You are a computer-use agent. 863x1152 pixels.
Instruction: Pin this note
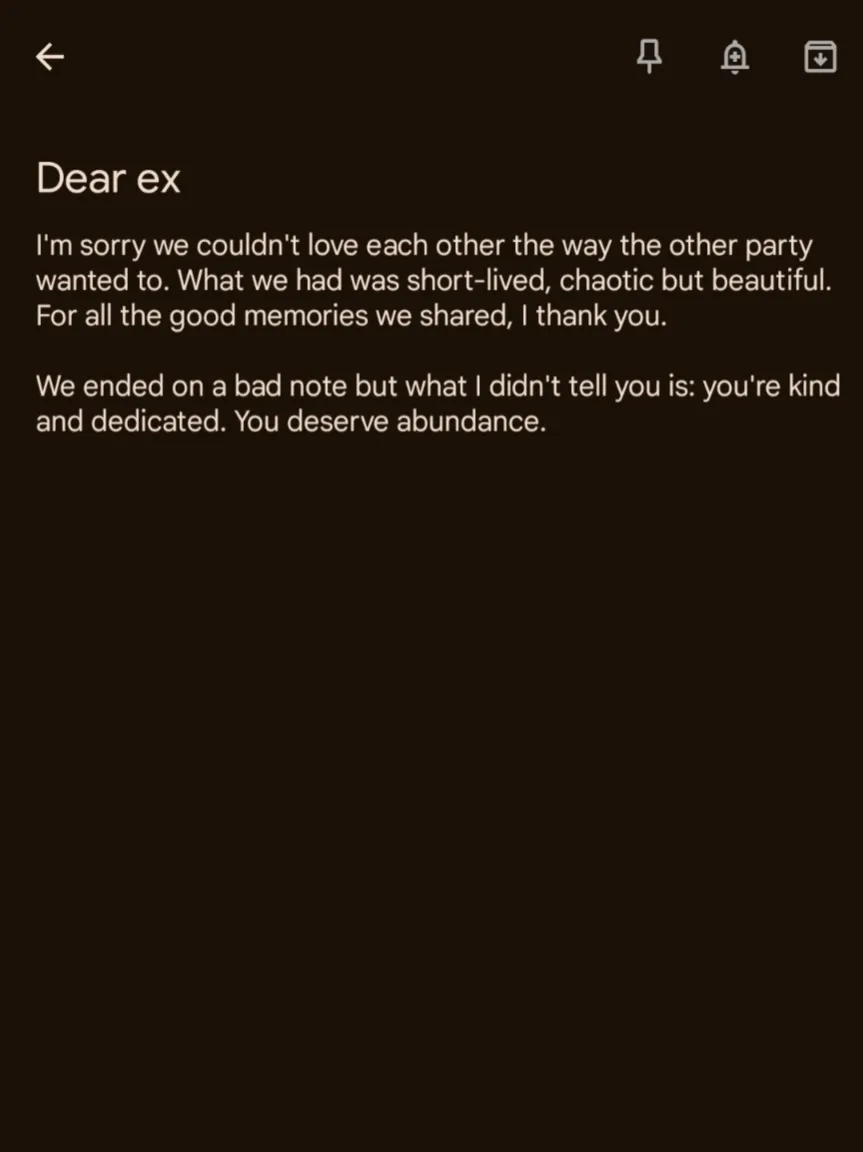click(649, 58)
